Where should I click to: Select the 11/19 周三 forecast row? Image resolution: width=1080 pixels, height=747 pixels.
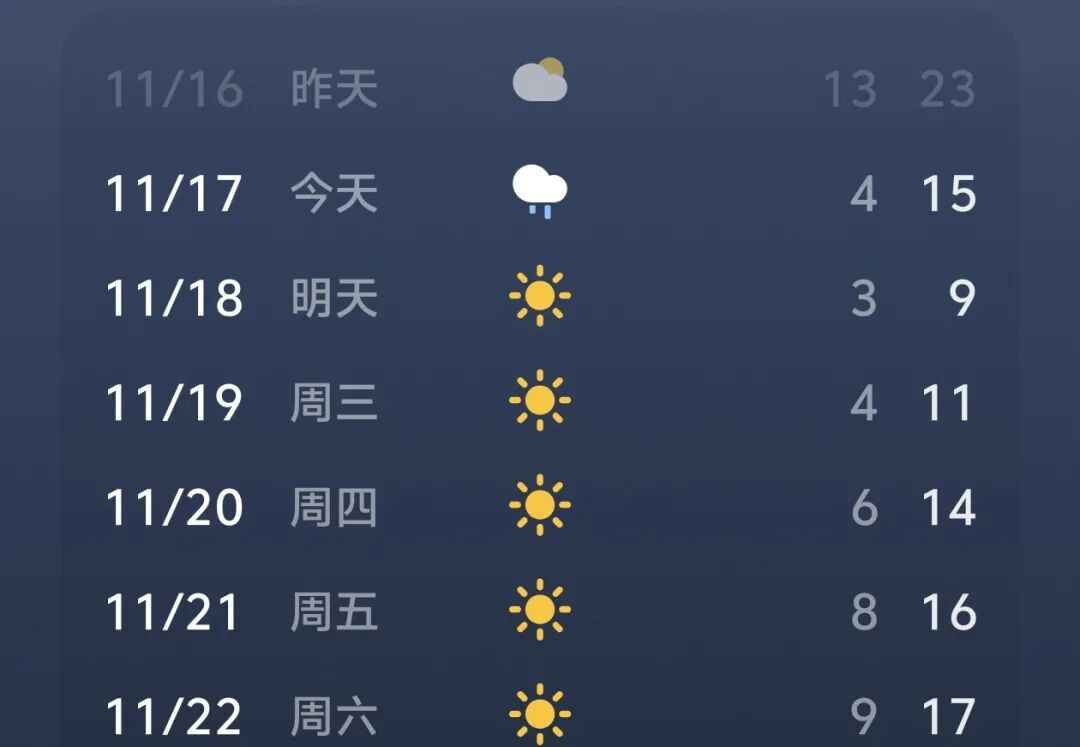[540, 402]
